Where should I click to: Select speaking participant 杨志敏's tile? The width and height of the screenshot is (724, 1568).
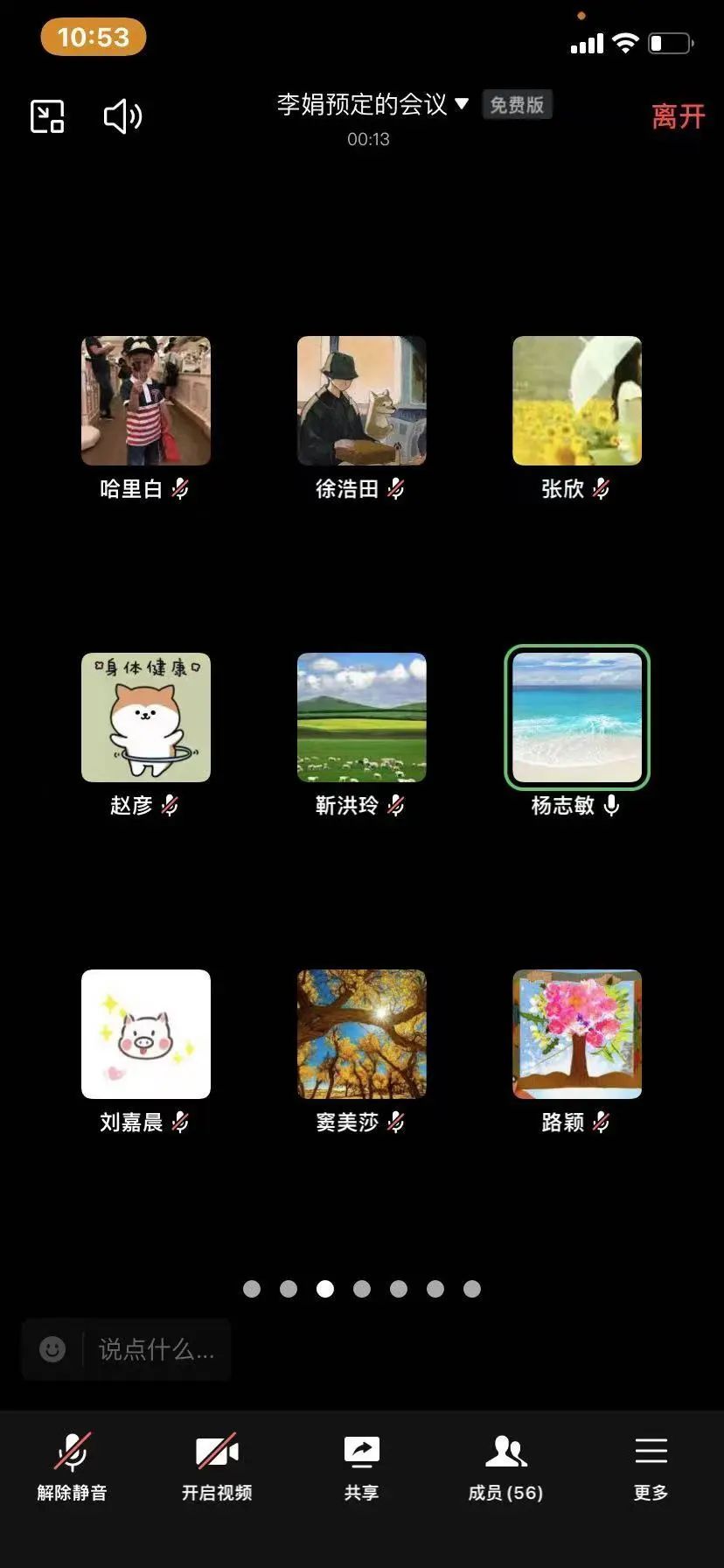(x=576, y=717)
